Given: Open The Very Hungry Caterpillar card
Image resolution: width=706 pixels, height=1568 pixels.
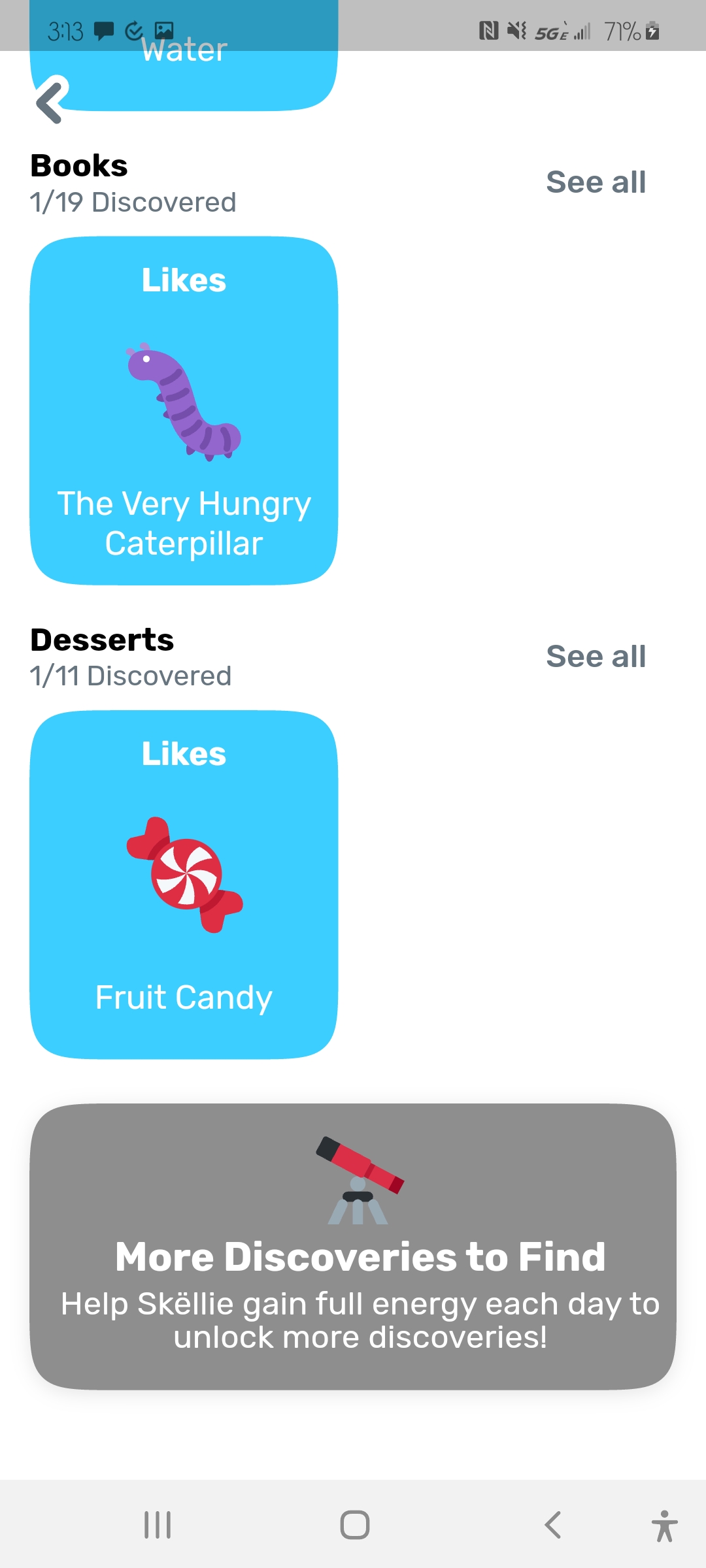Looking at the screenshot, I should (184, 411).
